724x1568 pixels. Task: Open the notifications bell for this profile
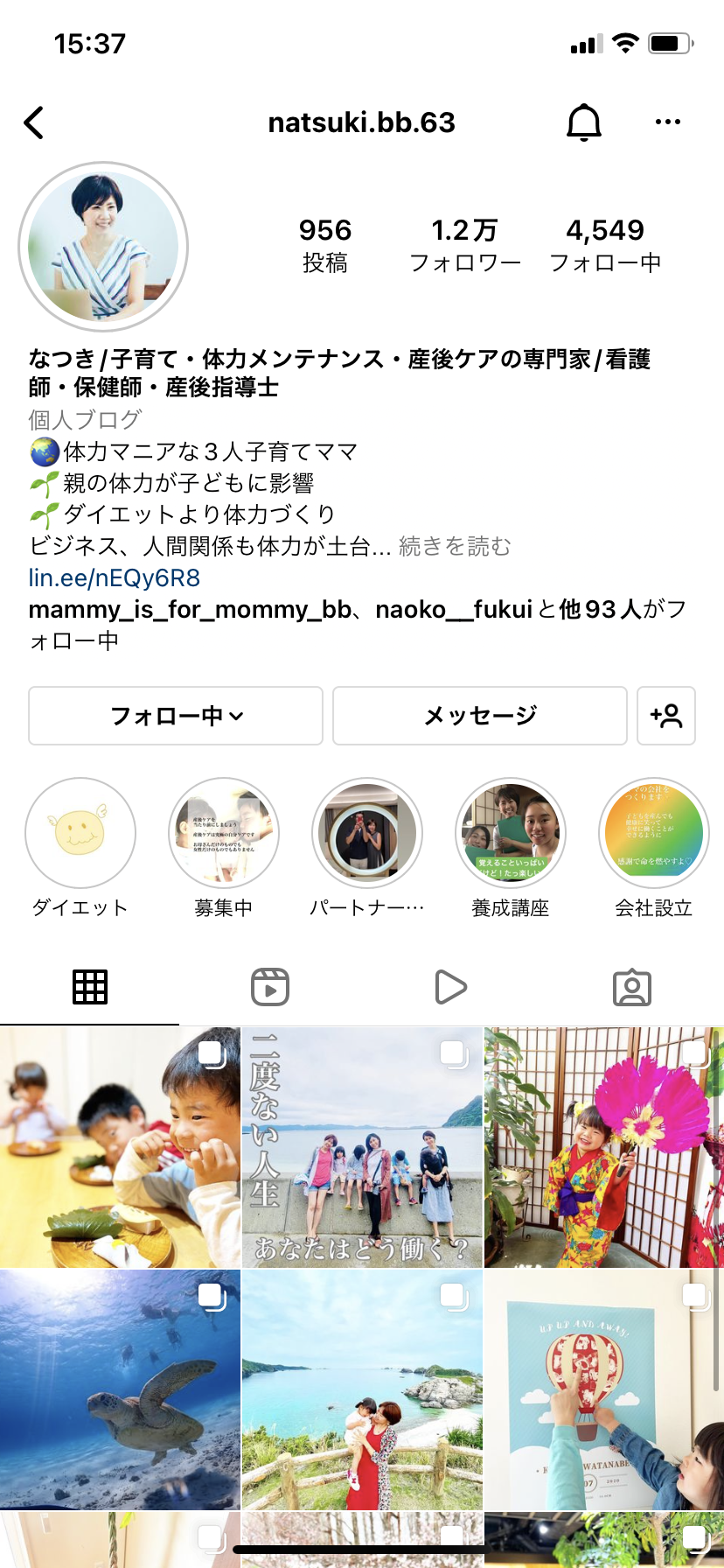point(584,122)
